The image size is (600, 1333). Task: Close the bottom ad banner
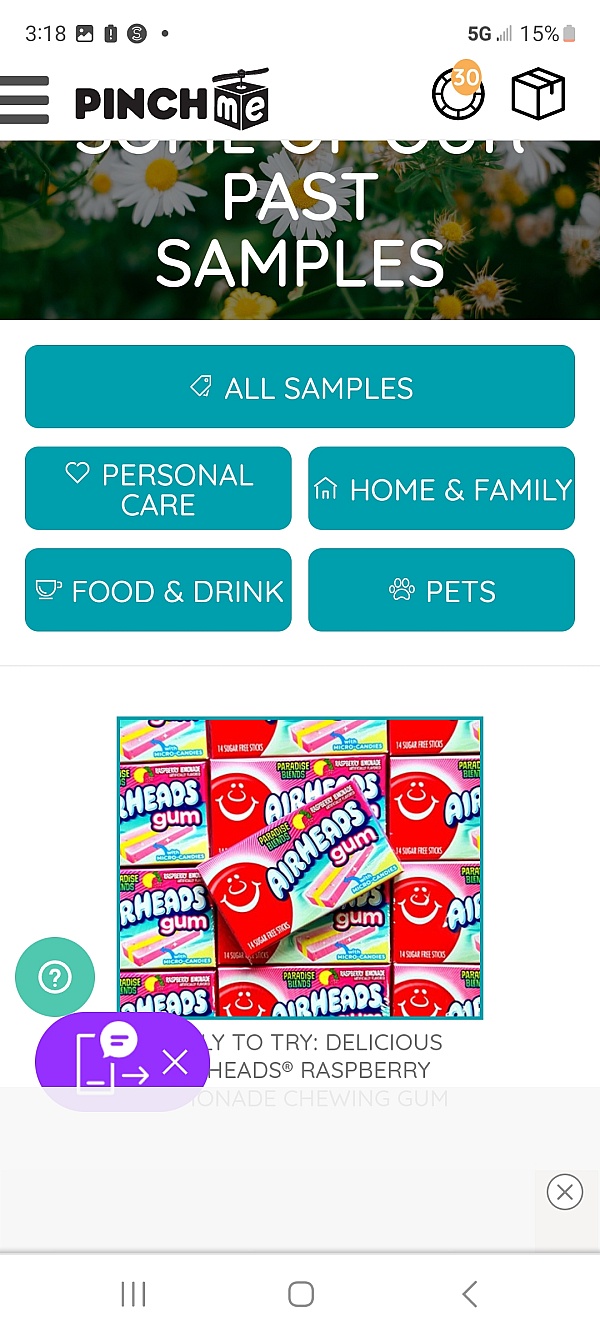[x=564, y=1192]
